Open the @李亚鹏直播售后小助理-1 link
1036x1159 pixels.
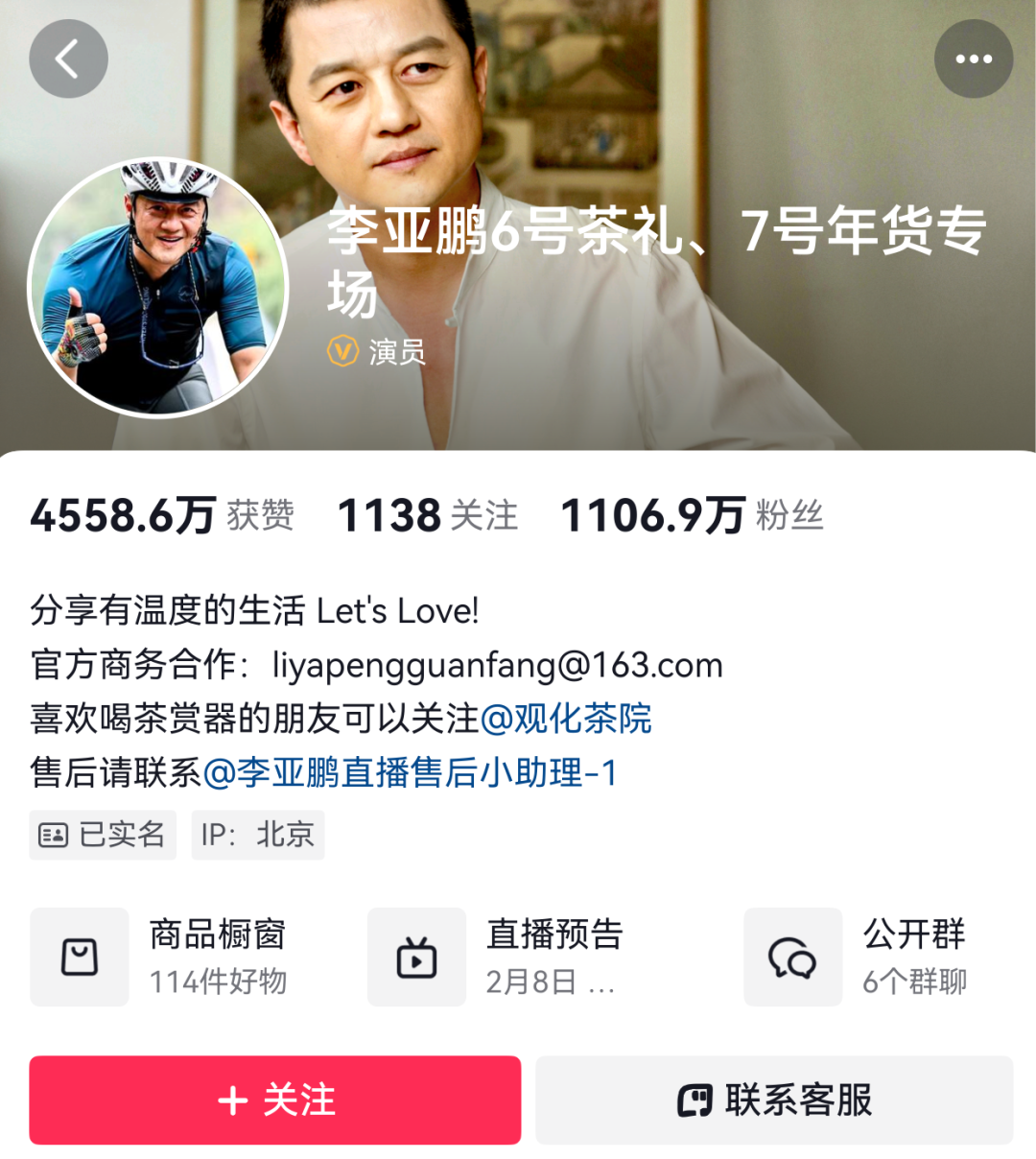tap(410, 772)
